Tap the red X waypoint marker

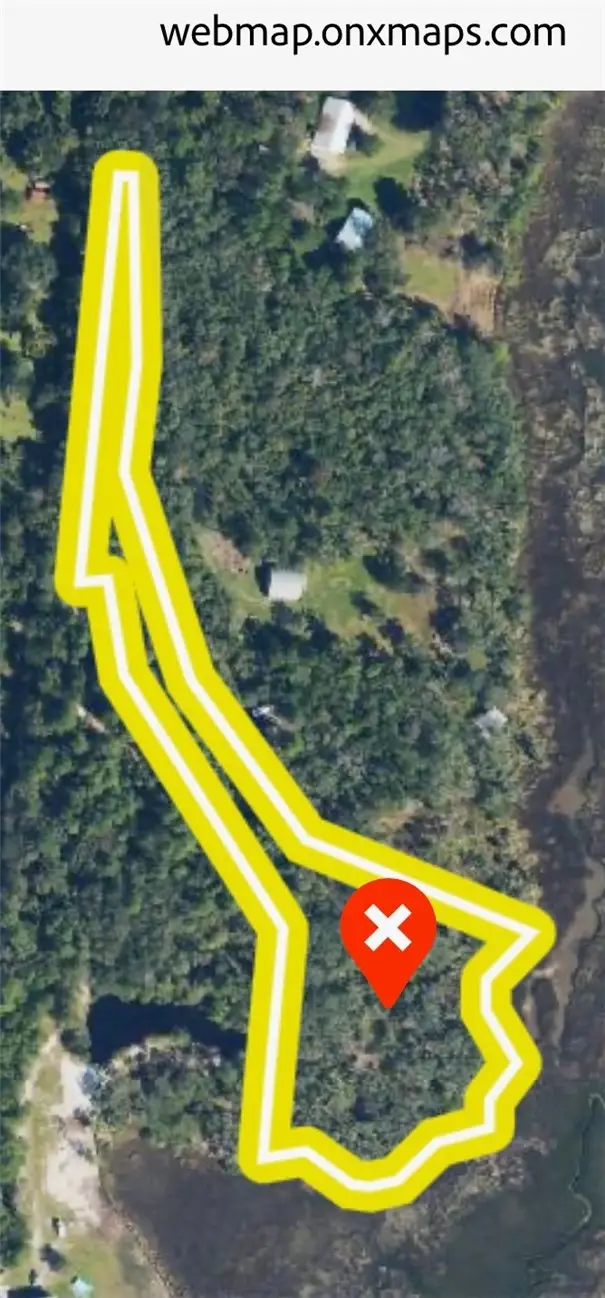(x=387, y=935)
